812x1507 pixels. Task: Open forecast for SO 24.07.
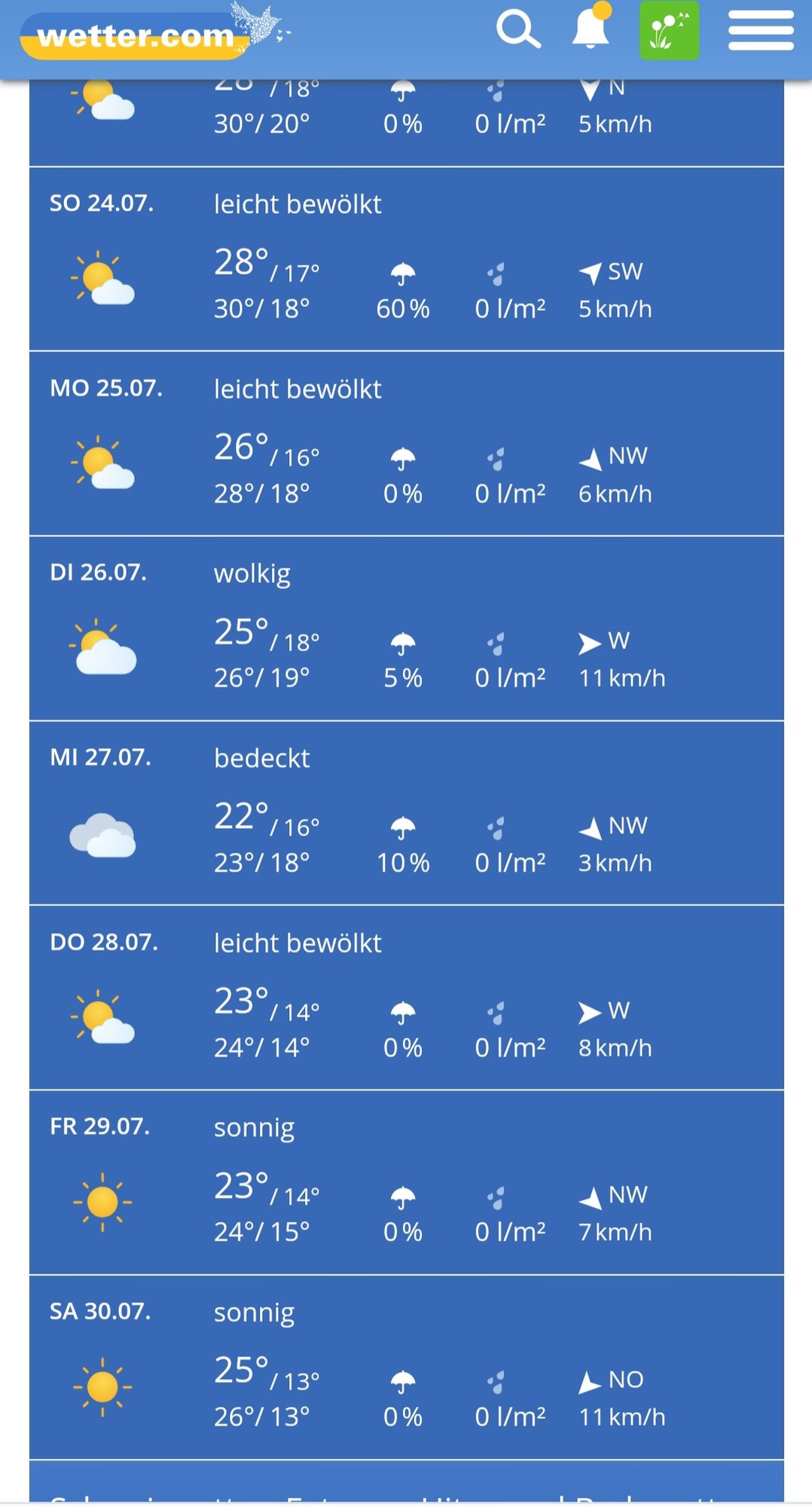(x=406, y=259)
